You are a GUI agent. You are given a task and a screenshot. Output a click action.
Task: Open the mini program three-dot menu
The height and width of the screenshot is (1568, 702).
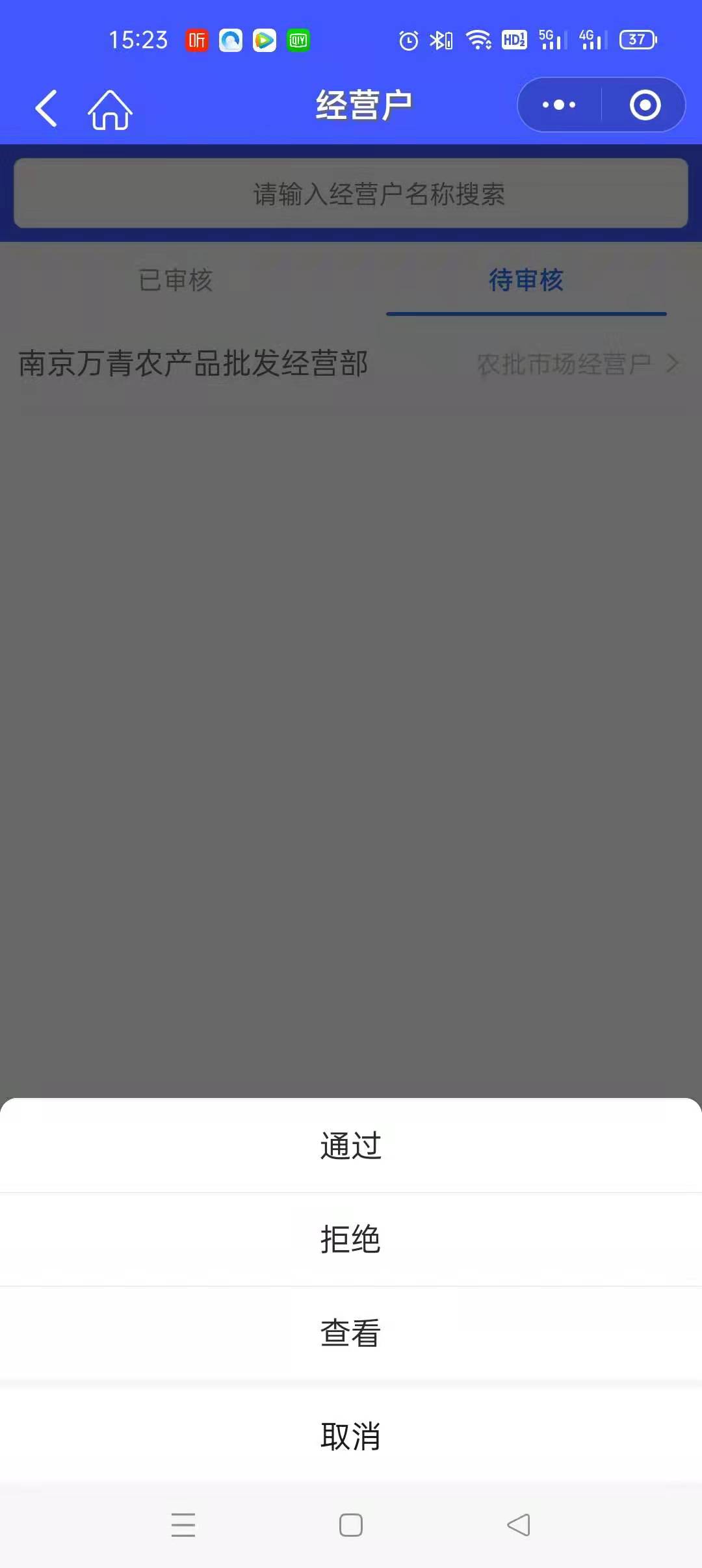[559, 105]
